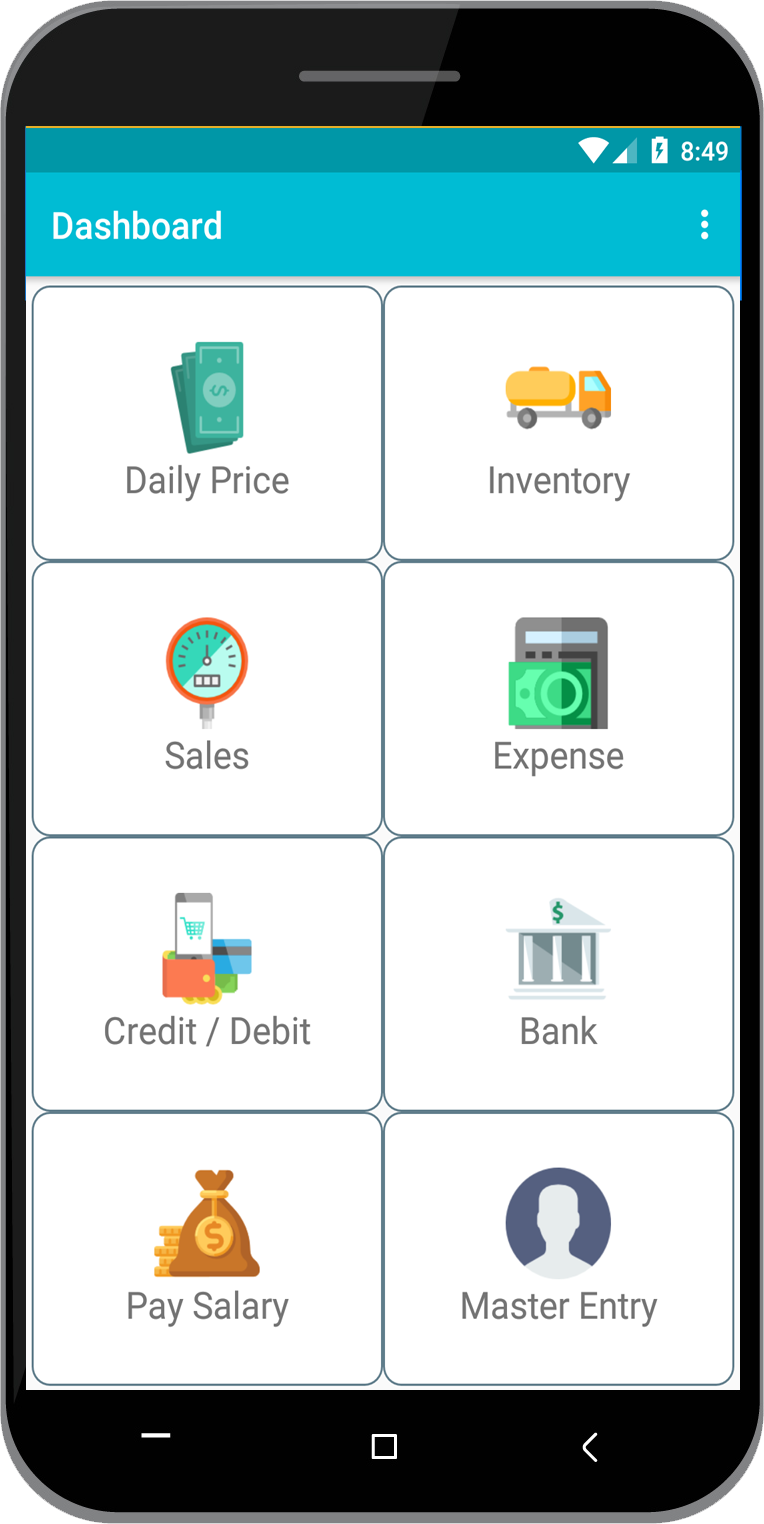Open the Bank tile
This screenshot has height=1524, width=764.
tap(558, 973)
